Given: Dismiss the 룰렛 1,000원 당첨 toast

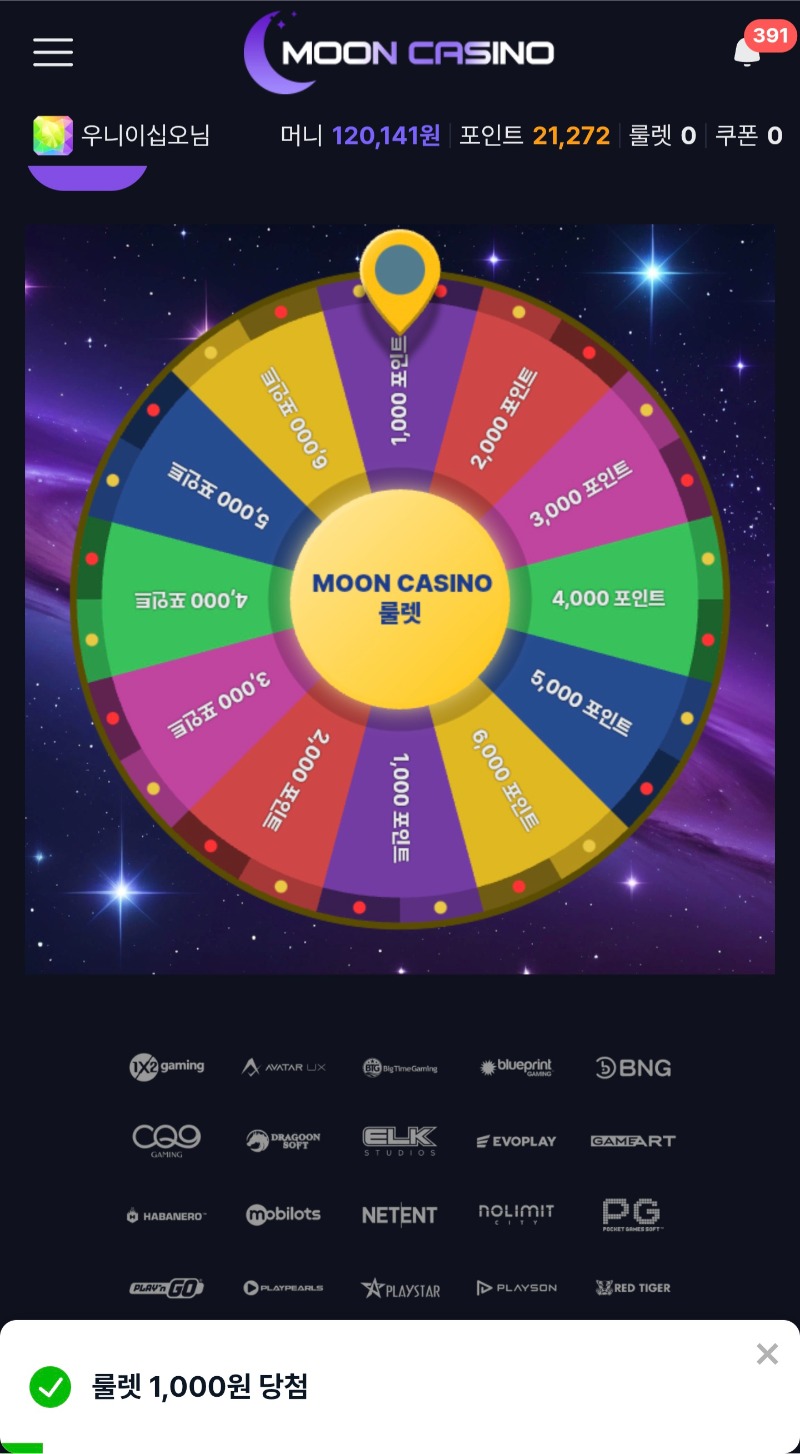Looking at the screenshot, I should pyautogui.click(x=767, y=1354).
